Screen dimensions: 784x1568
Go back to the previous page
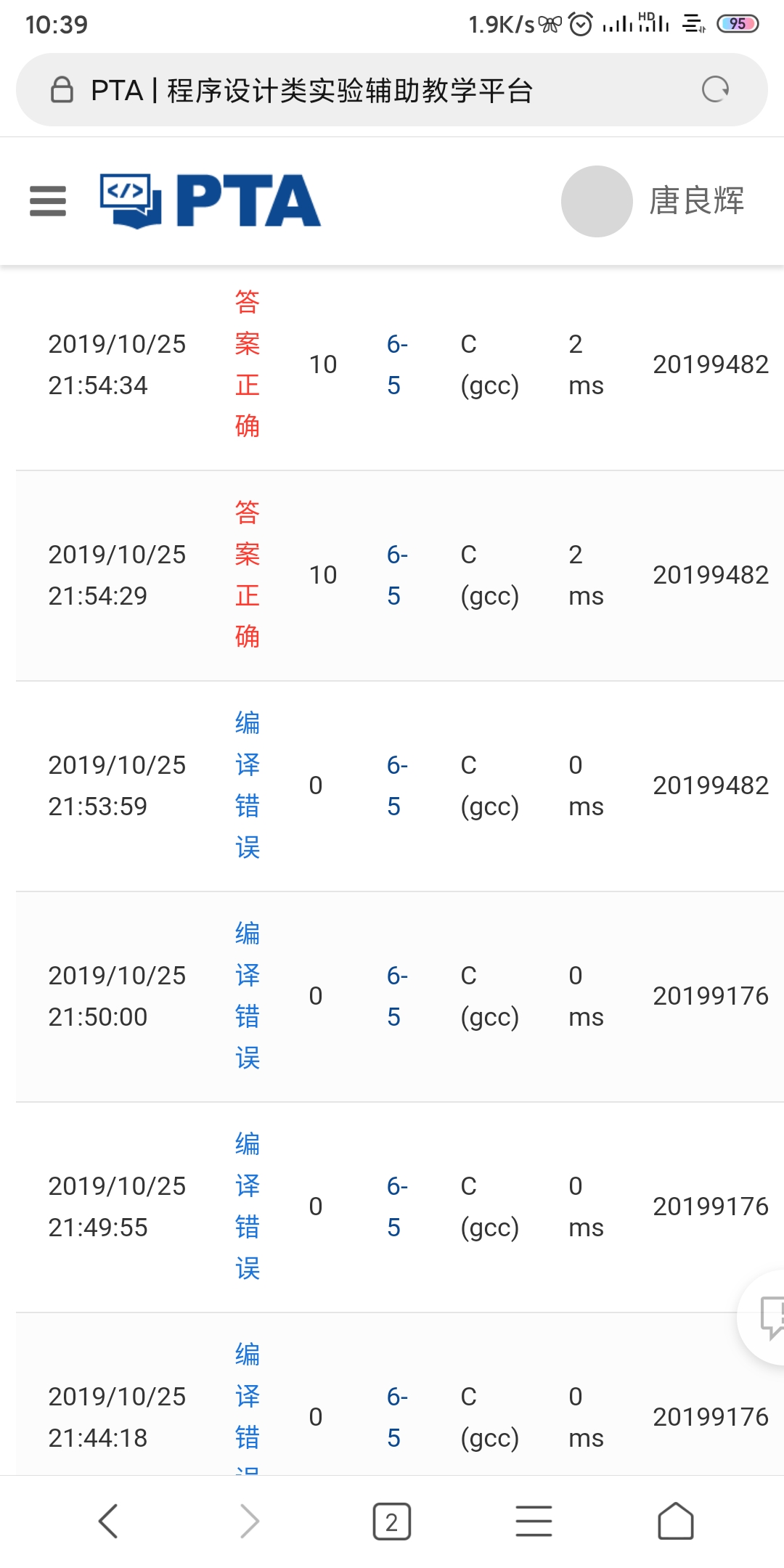click(108, 1521)
